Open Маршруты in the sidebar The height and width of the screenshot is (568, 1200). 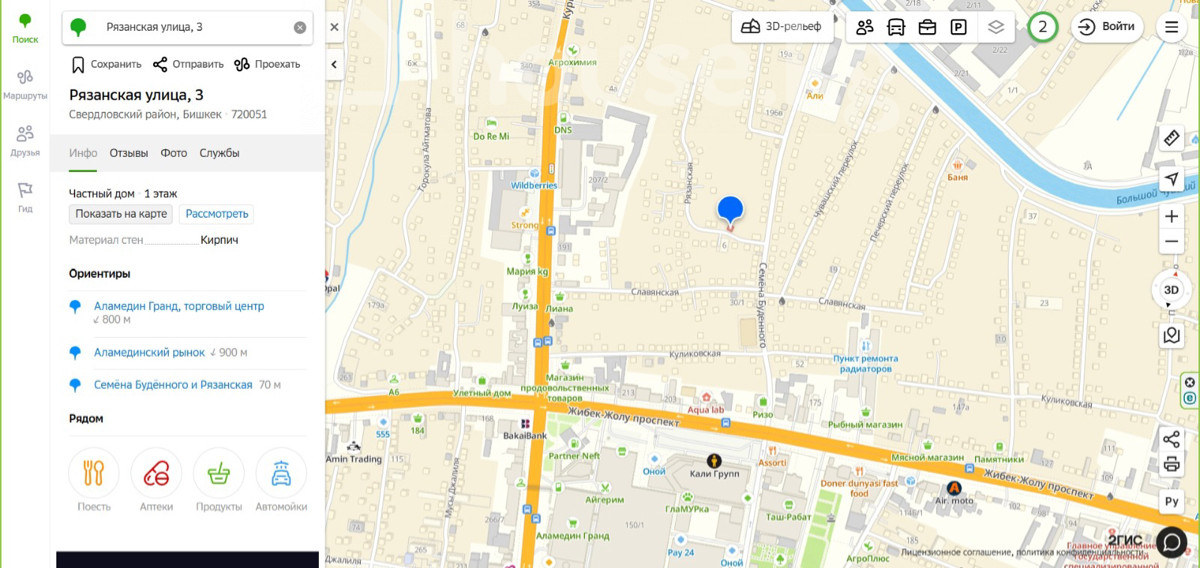point(25,83)
